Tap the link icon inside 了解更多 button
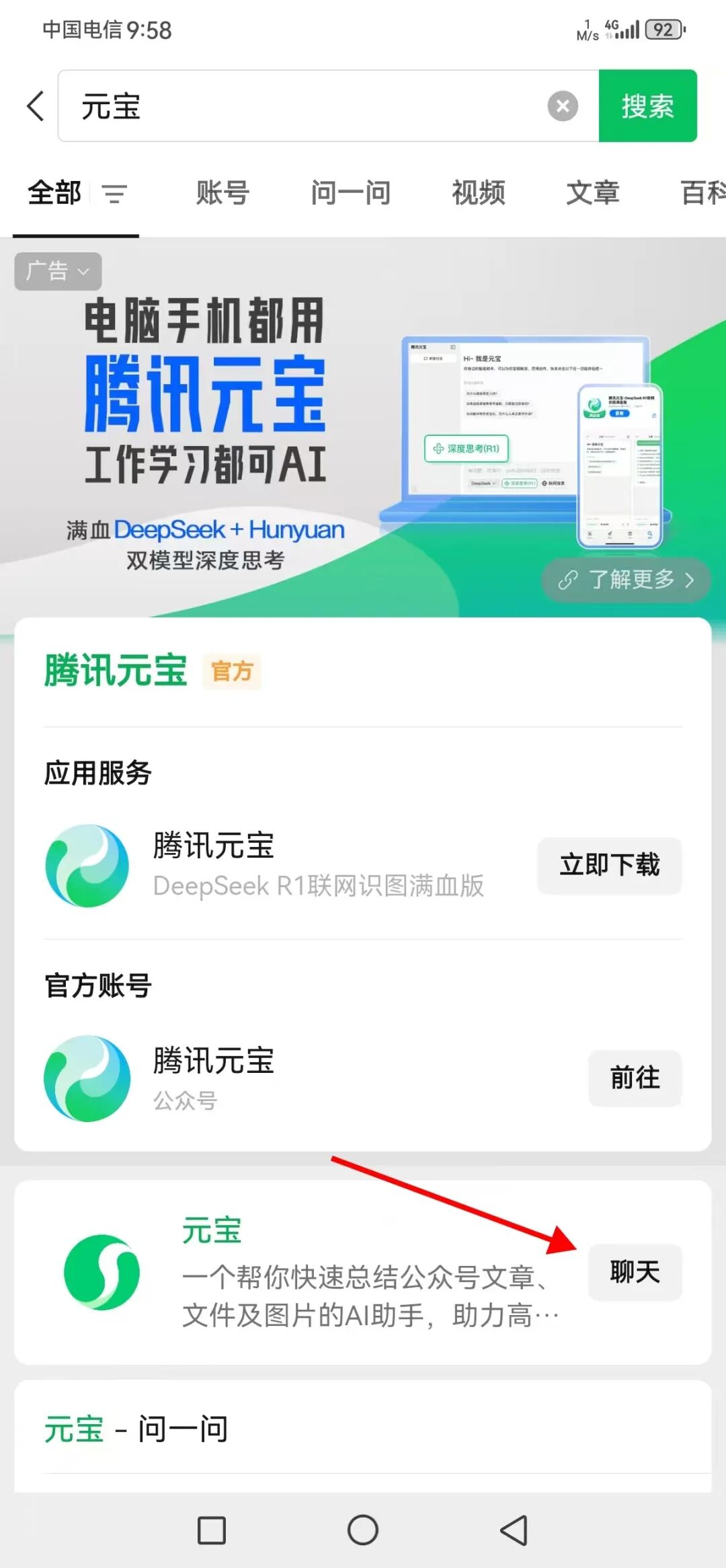 click(x=568, y=580)
